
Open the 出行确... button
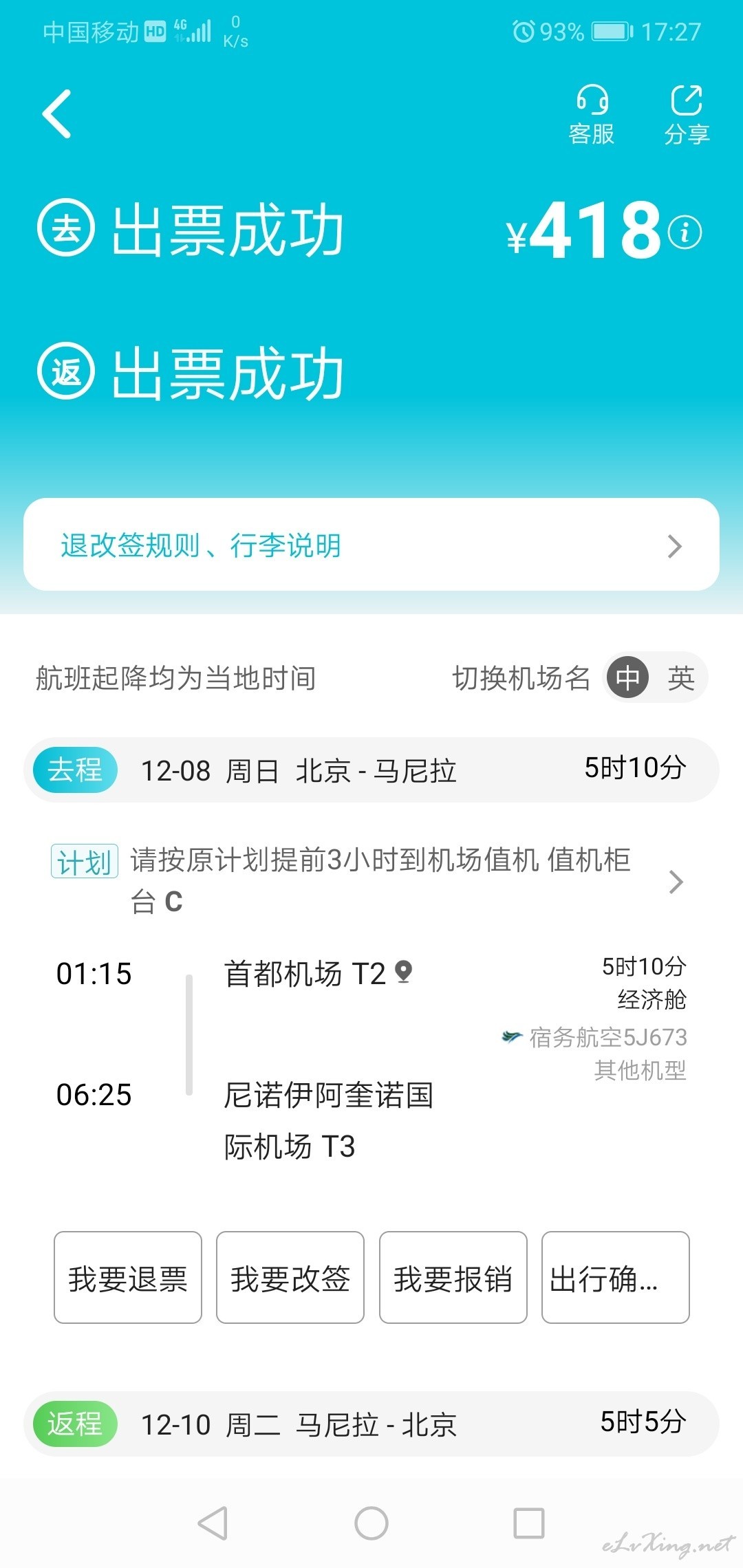[616, 1278]
